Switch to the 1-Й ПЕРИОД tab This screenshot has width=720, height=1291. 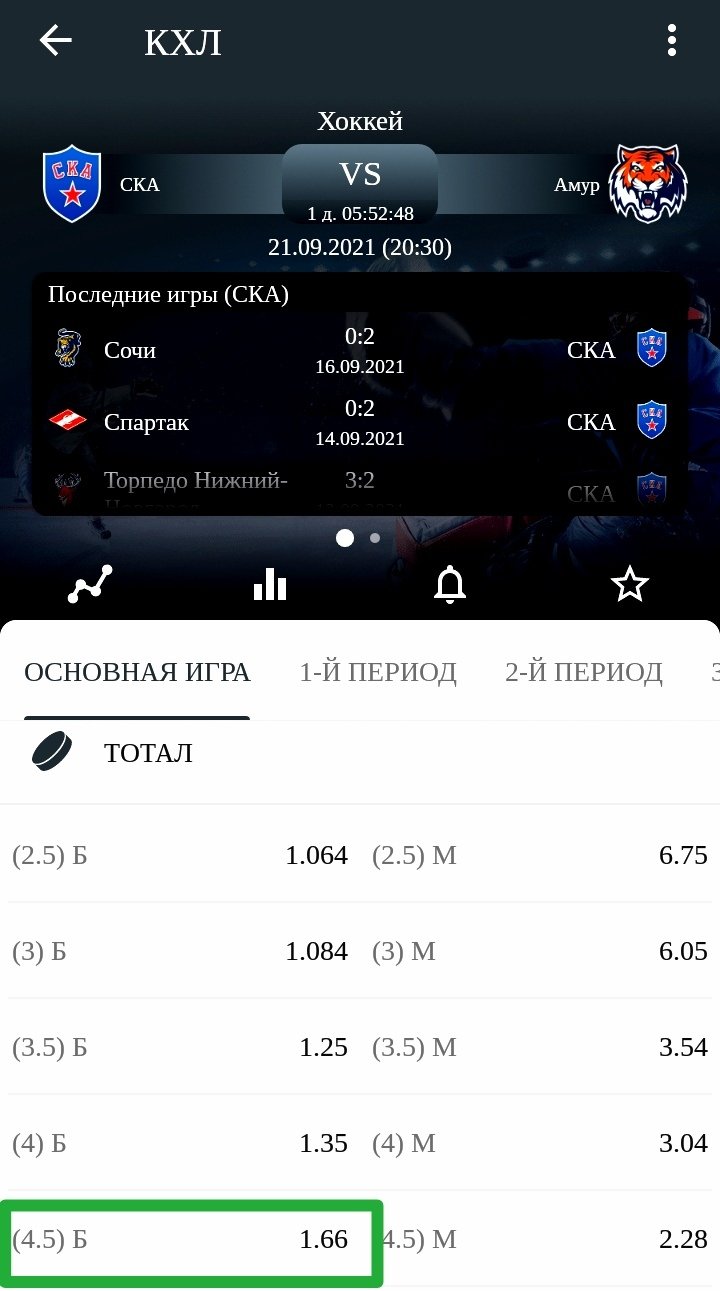(378, 672)
